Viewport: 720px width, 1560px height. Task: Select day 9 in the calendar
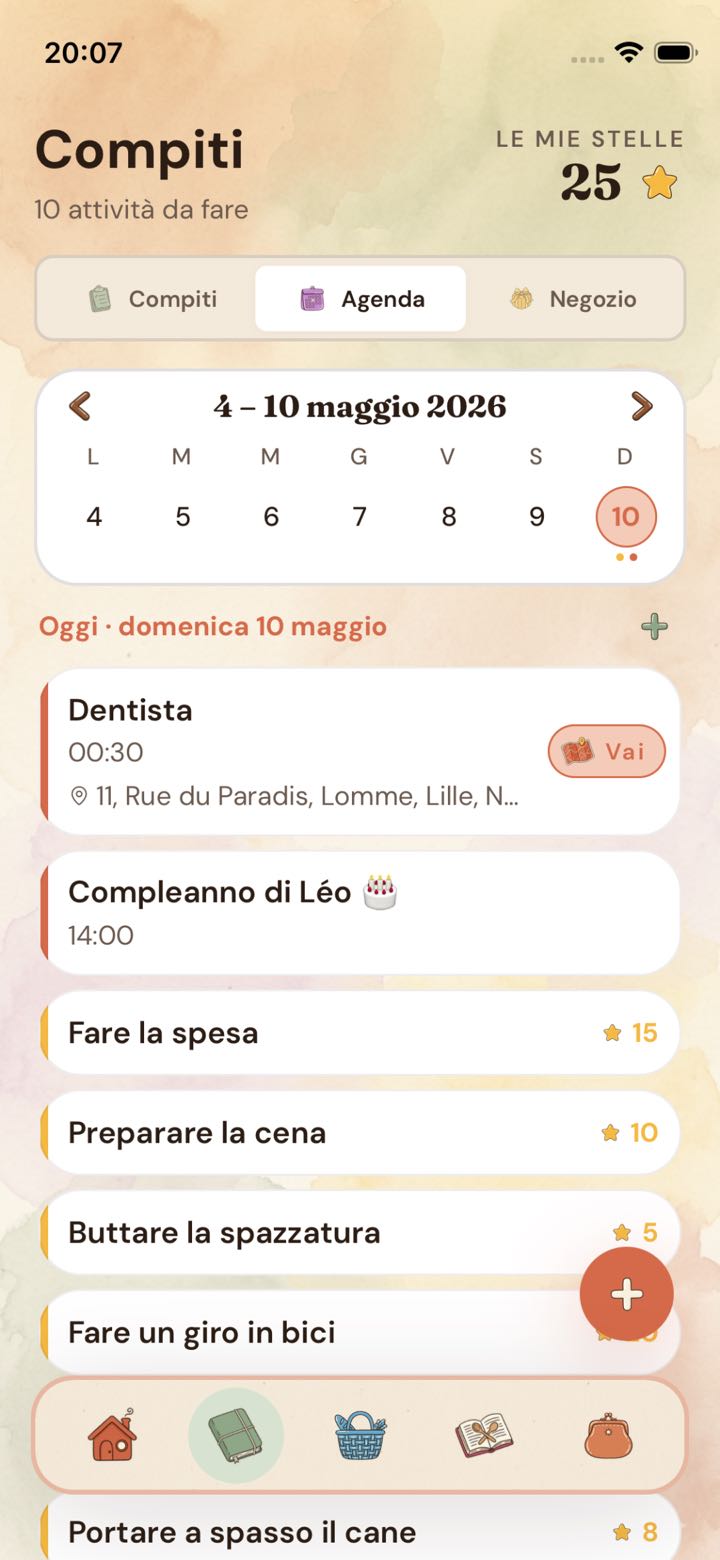tap(537, 517)
